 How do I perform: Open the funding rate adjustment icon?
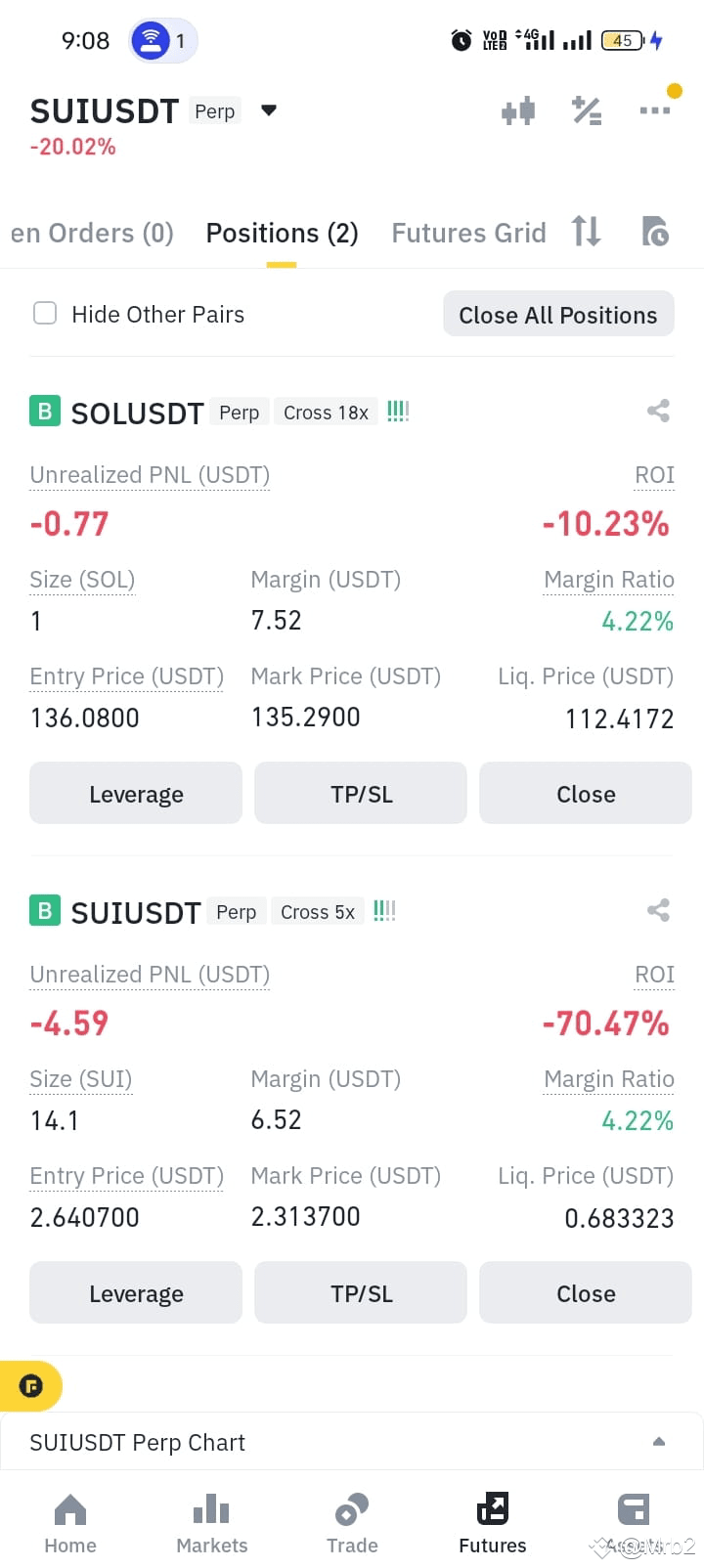[x=587, y=110]
